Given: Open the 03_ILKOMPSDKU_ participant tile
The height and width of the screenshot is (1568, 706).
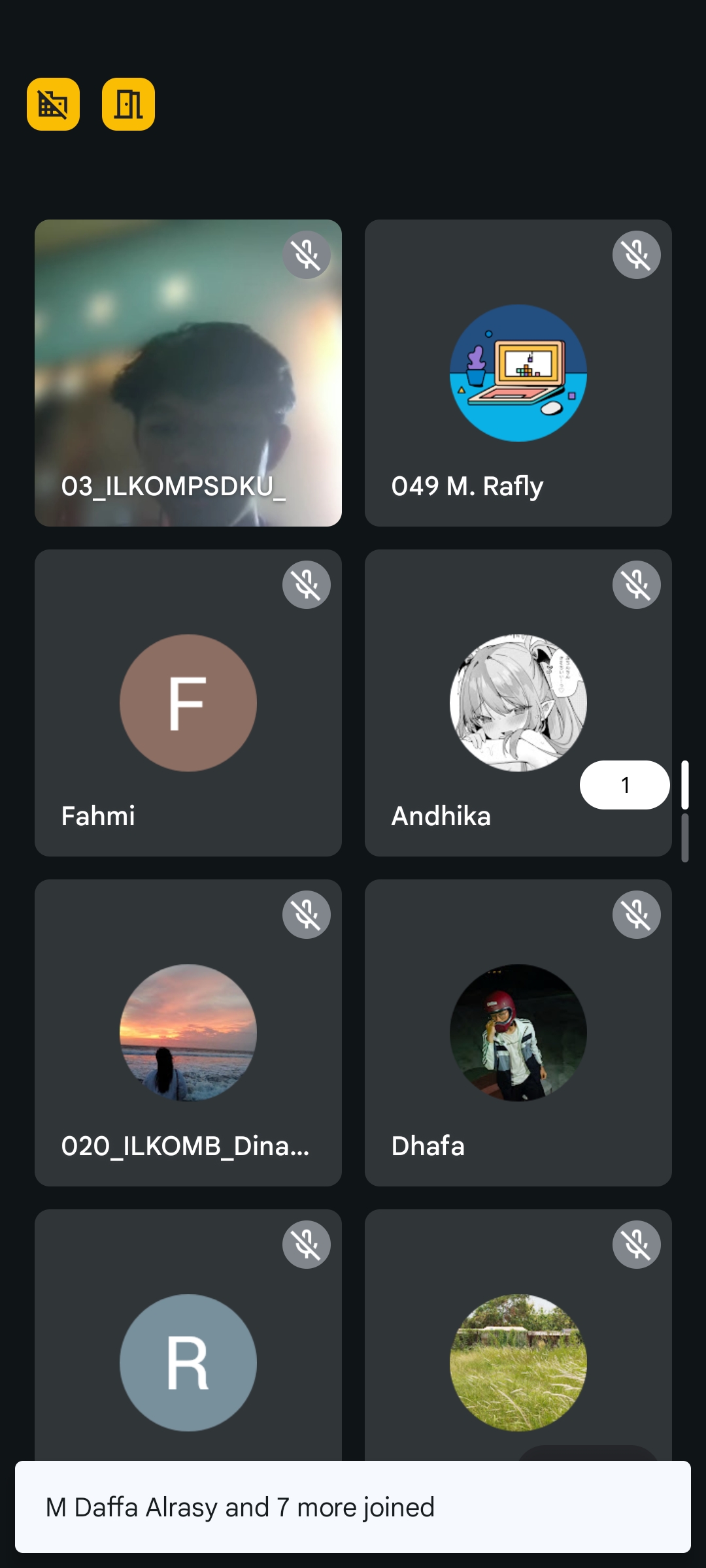Looking at the screenshot, I should click(x=188, y=373).
